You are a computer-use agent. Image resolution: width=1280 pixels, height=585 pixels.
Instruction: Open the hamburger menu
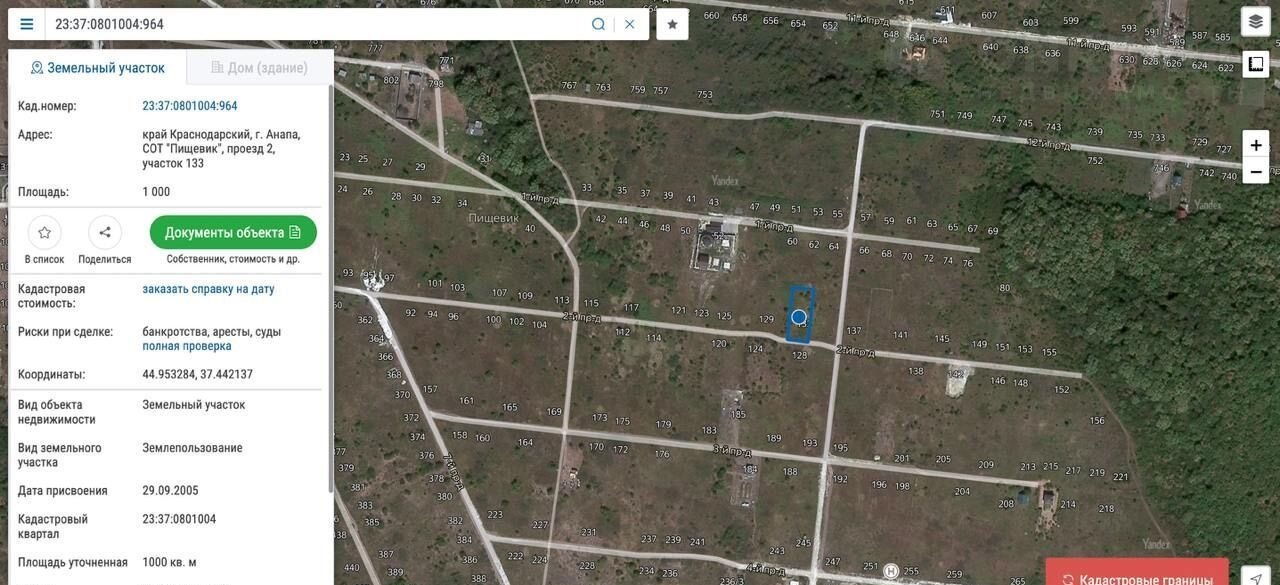click(x=27, y=24)
